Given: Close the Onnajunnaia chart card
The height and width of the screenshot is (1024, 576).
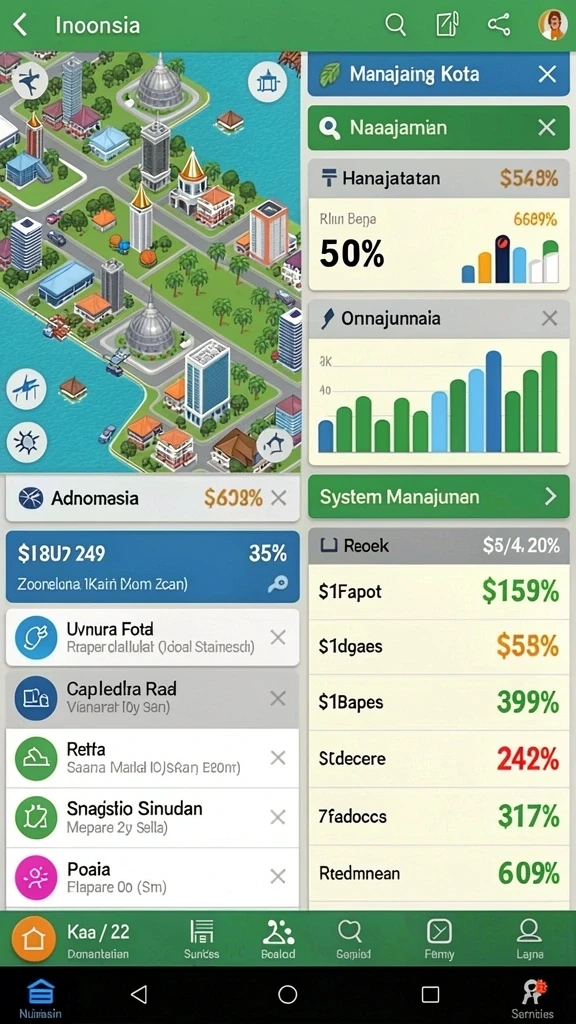Looking at the screenshot, I should [550, 319].
